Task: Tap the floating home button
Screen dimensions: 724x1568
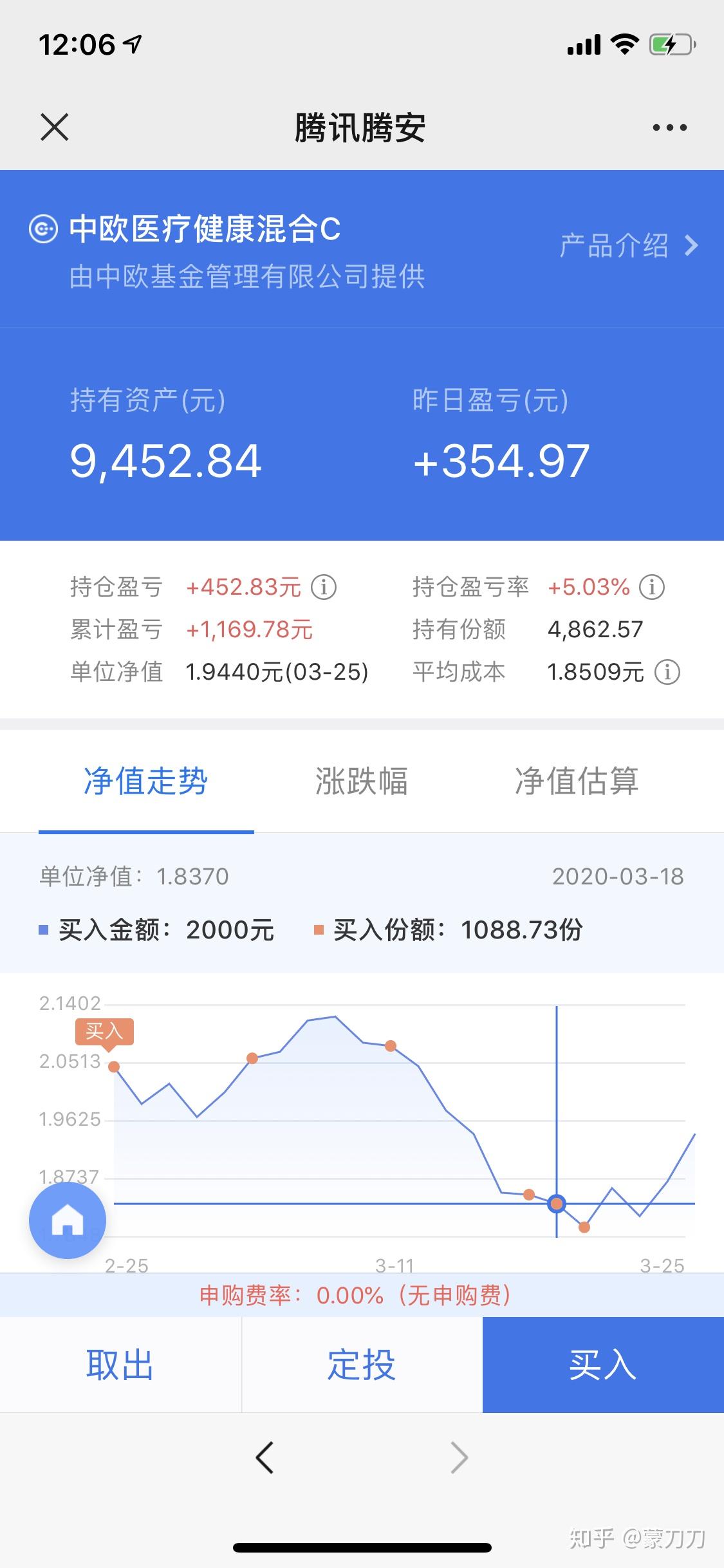Action: [68, 1220]
